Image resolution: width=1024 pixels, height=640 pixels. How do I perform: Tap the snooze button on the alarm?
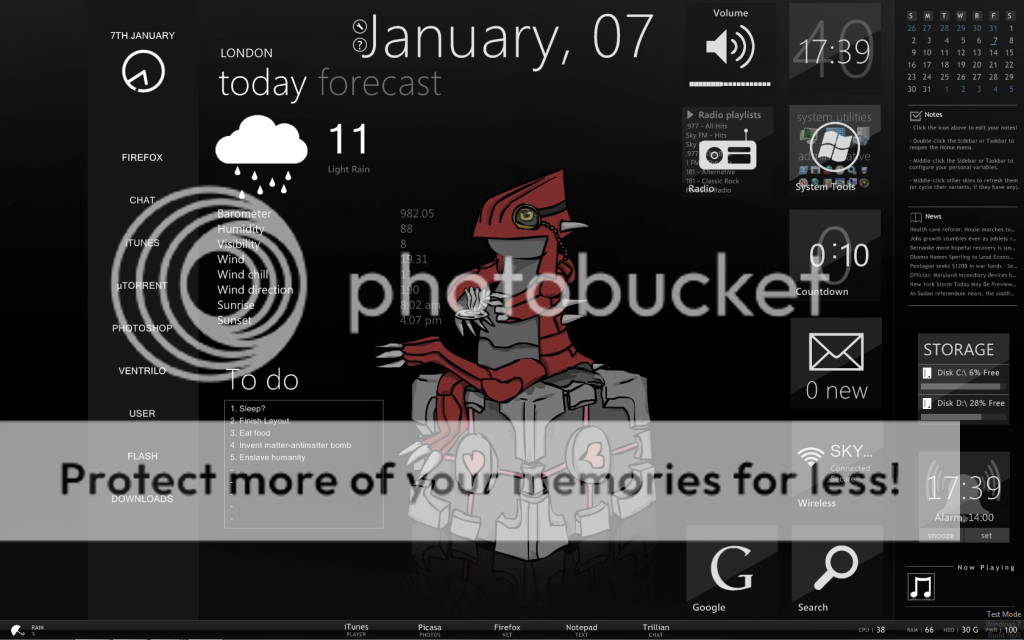(x=940, y=536)
